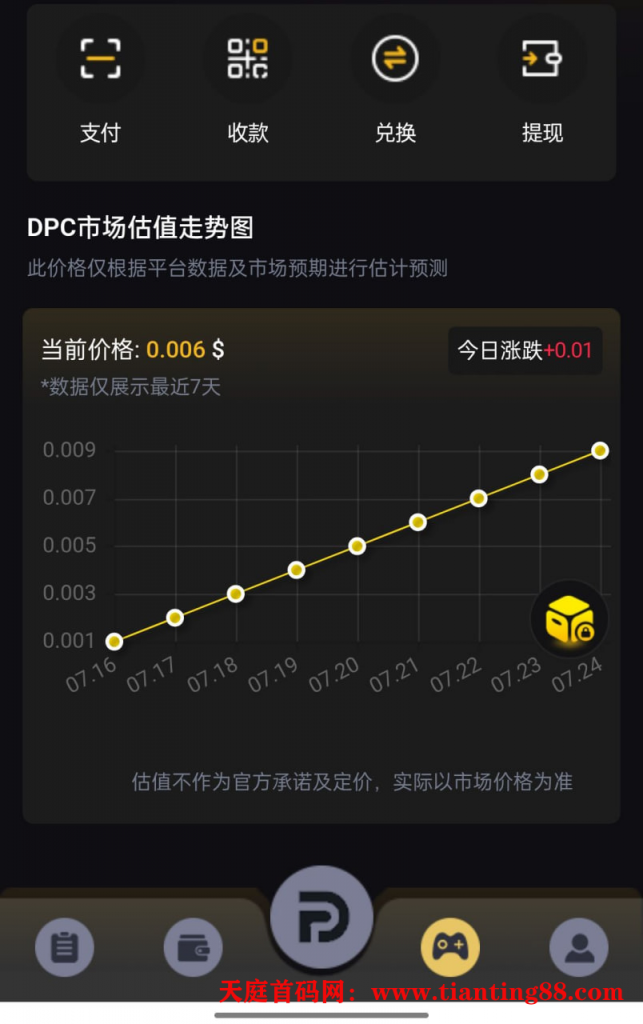Open 收款 receive QR code
Image resolution: width=643 pixels, height=1024 pixels.
tap(248, 60)
